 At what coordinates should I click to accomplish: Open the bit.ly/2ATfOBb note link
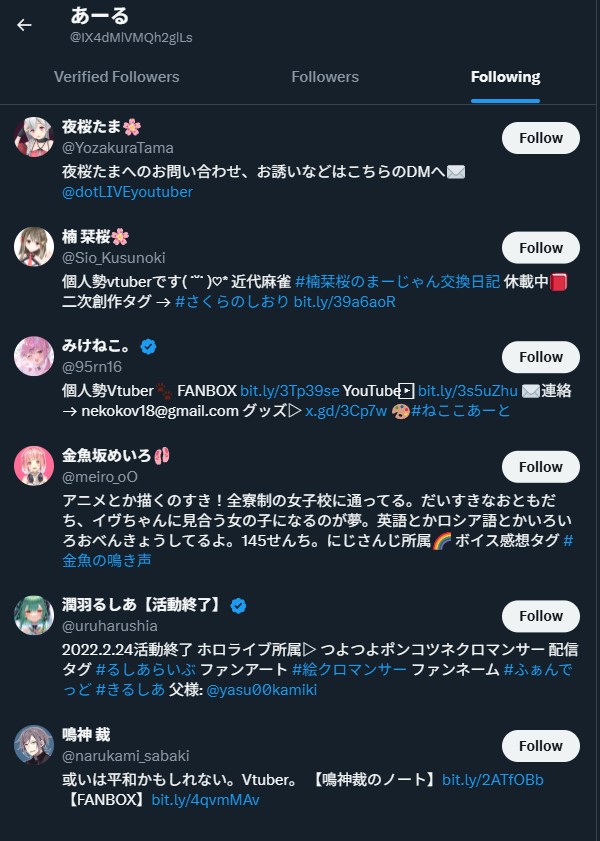492,779
